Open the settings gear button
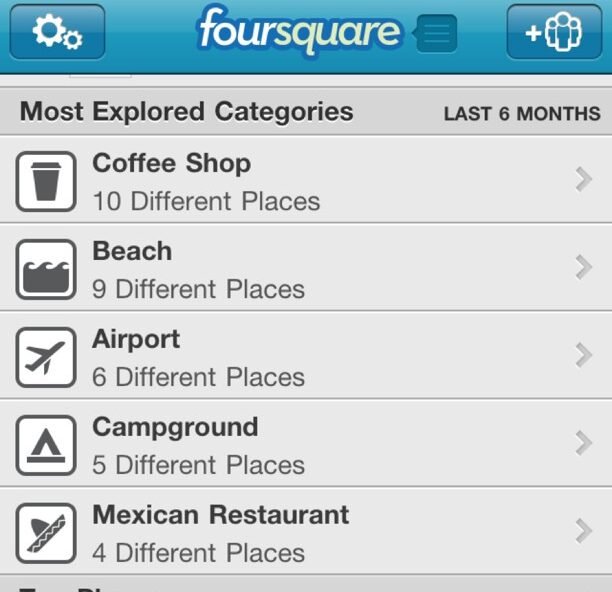This screenshot has width=612, height=592. pyautogui.click(x=57, y=33)
